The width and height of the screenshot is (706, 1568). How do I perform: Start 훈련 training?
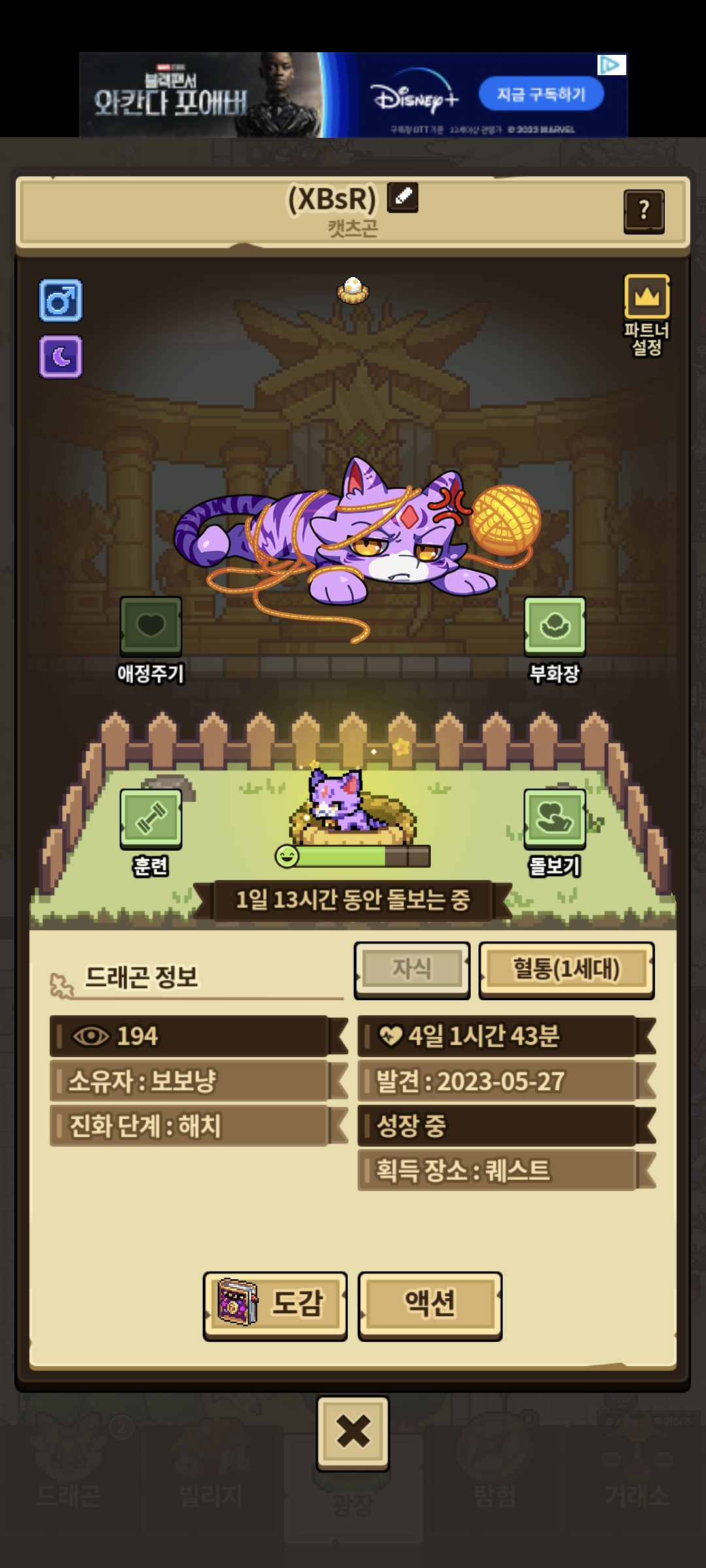click(x=151, y=819)
